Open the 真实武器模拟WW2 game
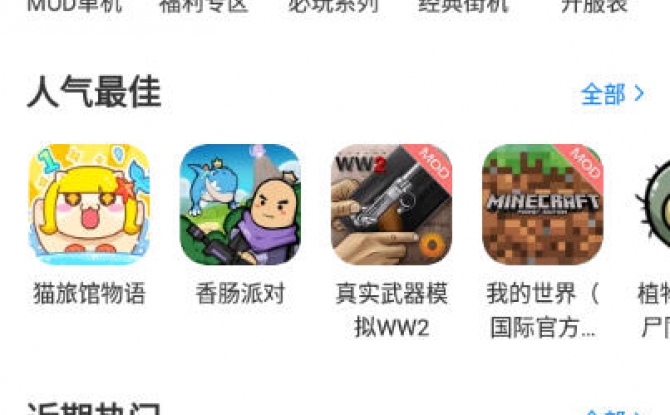 point(391,204)
